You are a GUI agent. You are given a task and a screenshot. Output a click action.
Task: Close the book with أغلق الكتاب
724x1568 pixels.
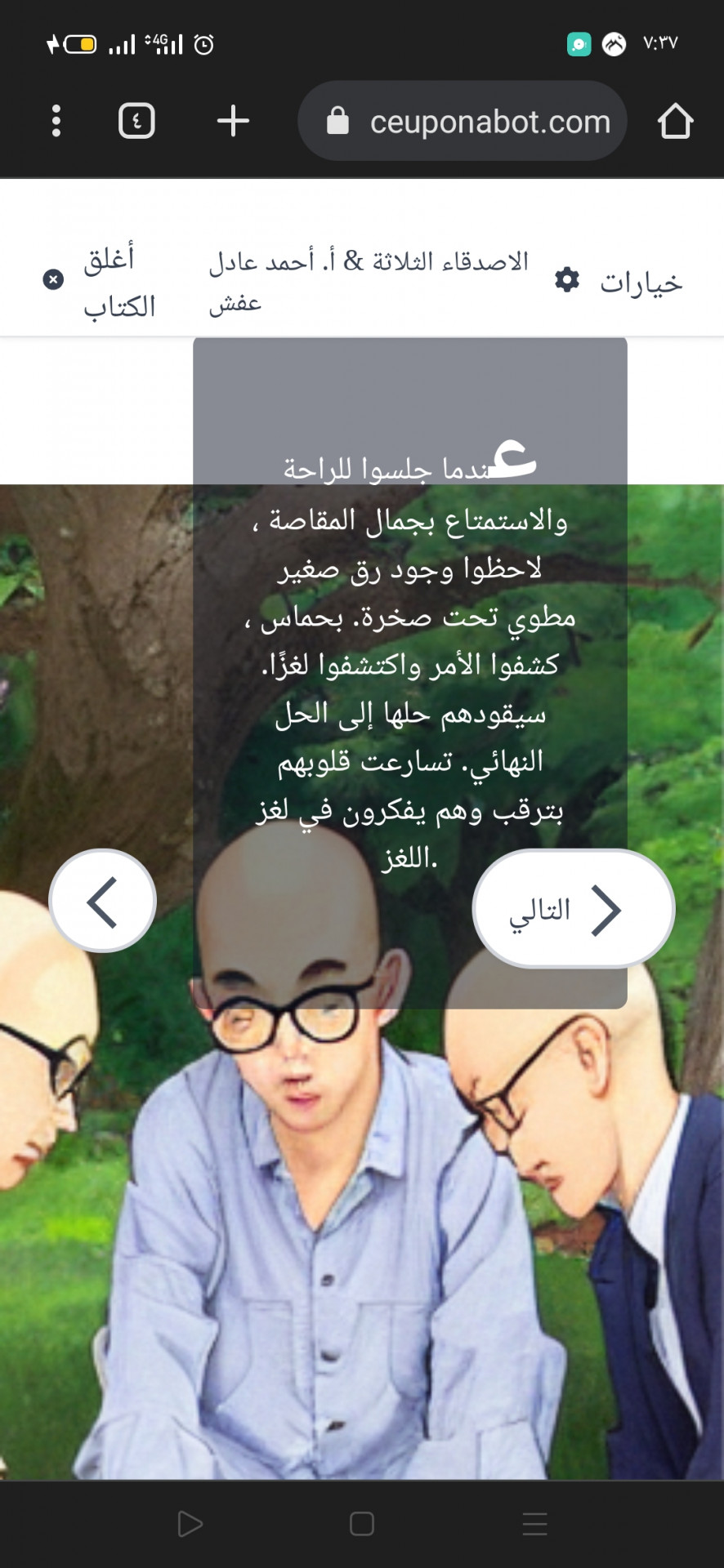[x=100, y=282]
